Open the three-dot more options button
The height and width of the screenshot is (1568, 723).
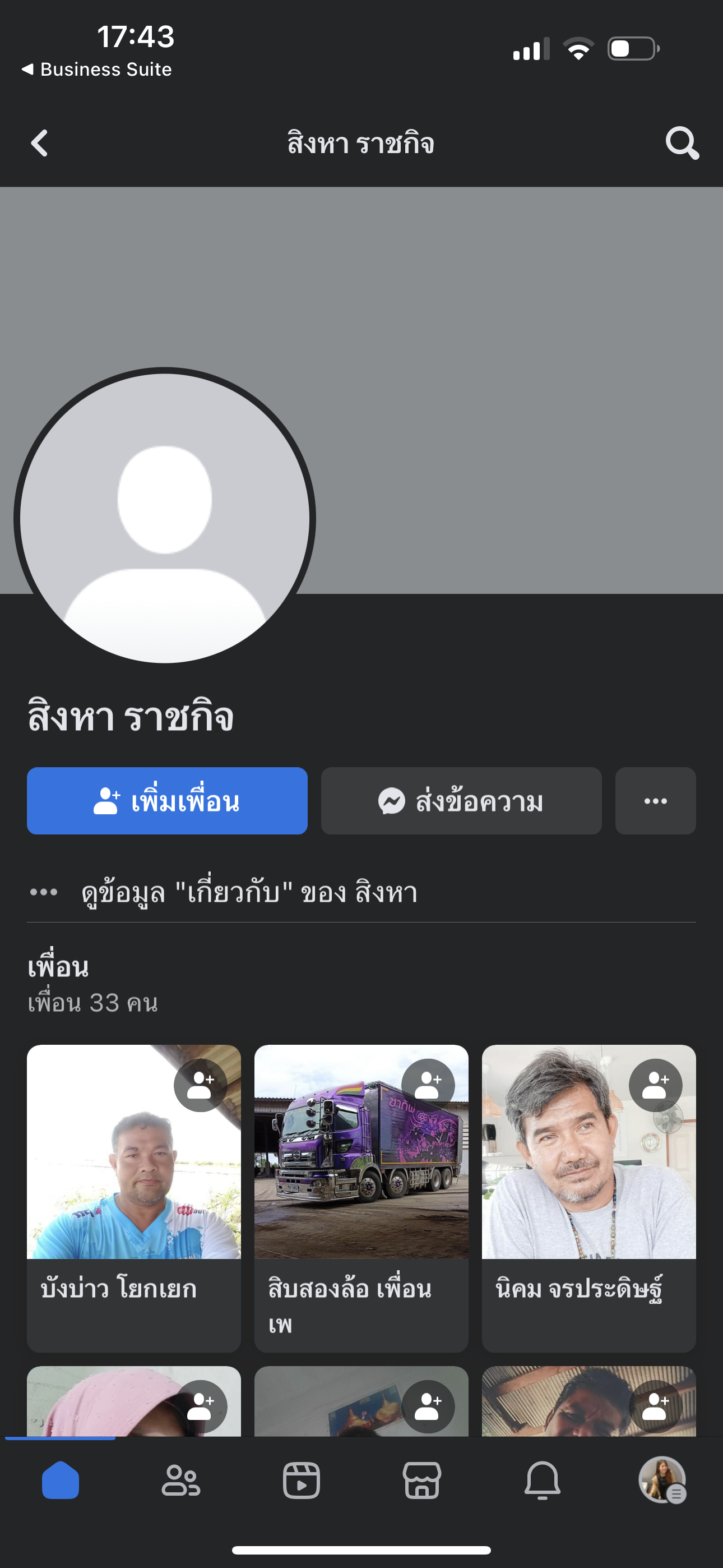pyautogui.click(x=655, y=801)
